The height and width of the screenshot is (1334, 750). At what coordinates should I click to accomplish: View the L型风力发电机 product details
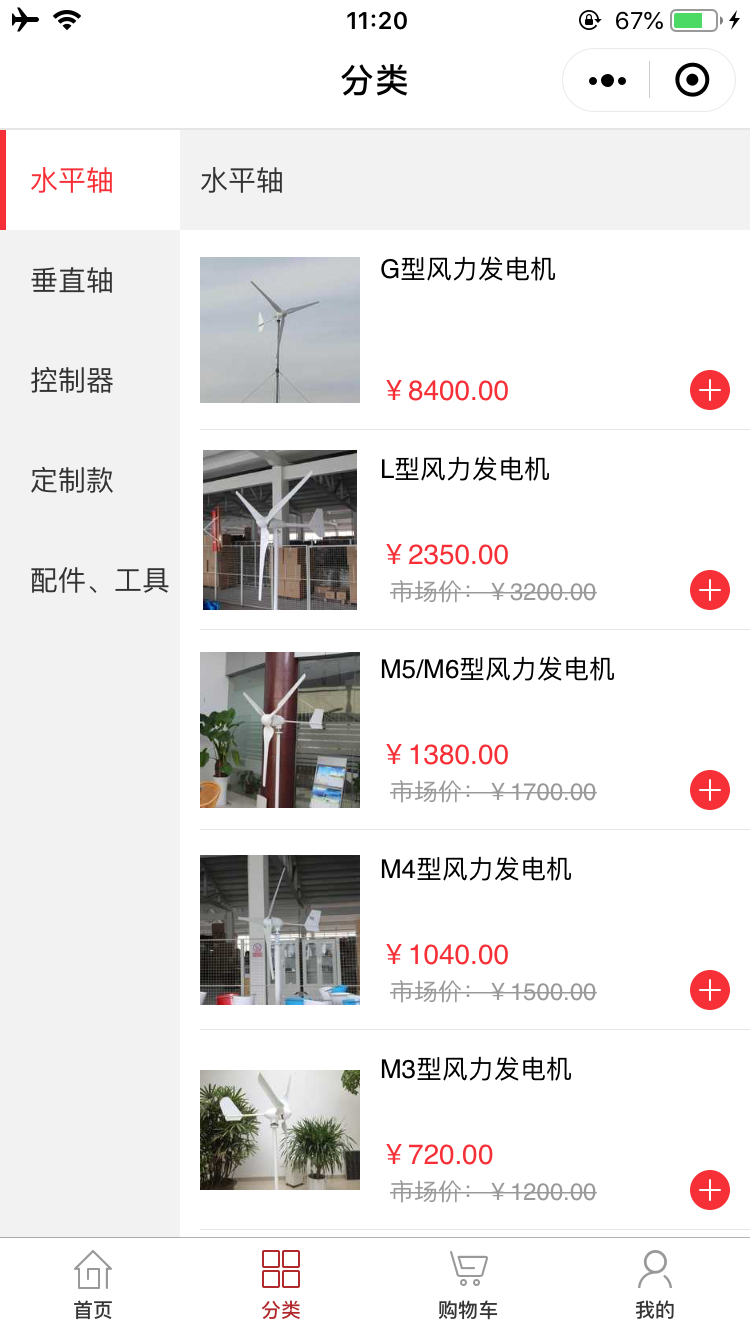(465, 470)
